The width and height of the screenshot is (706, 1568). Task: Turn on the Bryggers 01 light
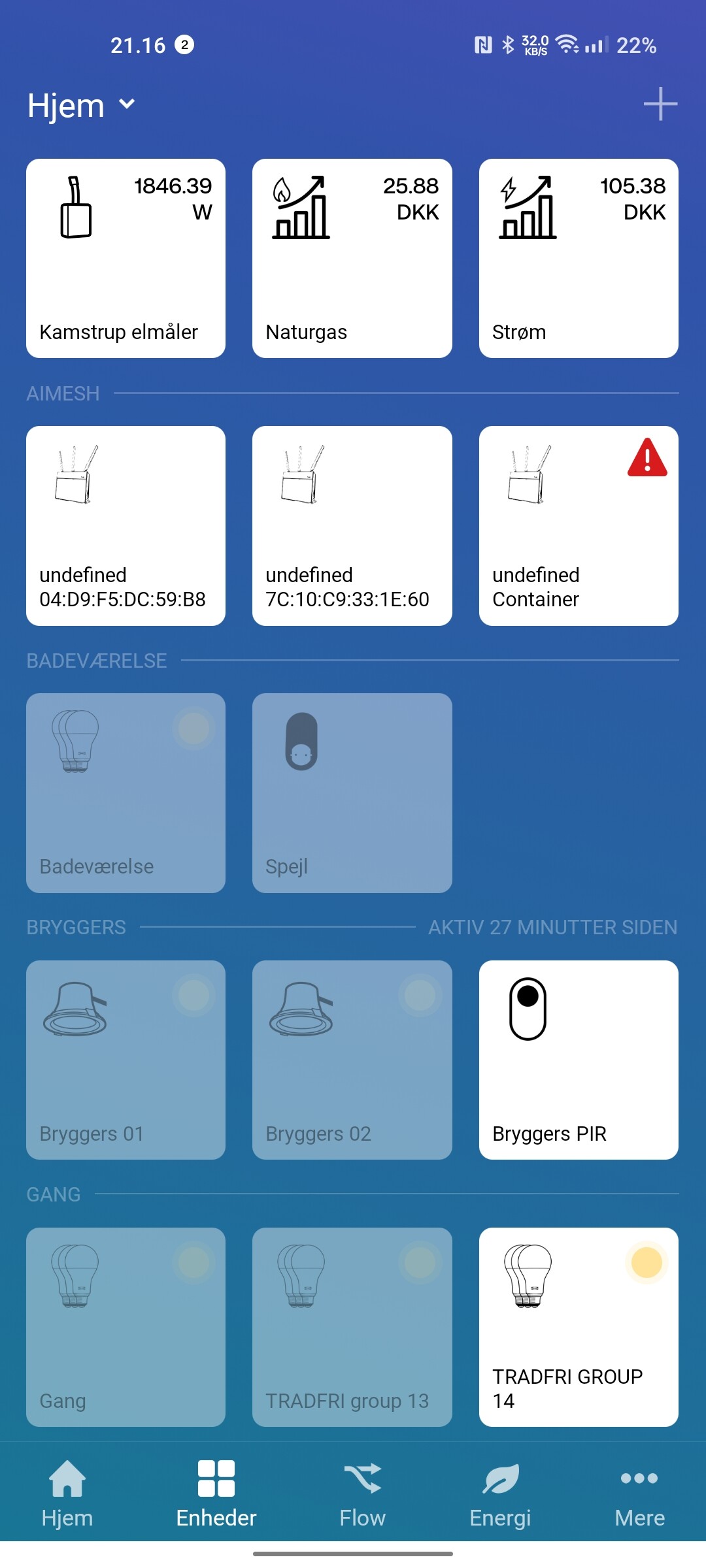tap(126, 1060)
